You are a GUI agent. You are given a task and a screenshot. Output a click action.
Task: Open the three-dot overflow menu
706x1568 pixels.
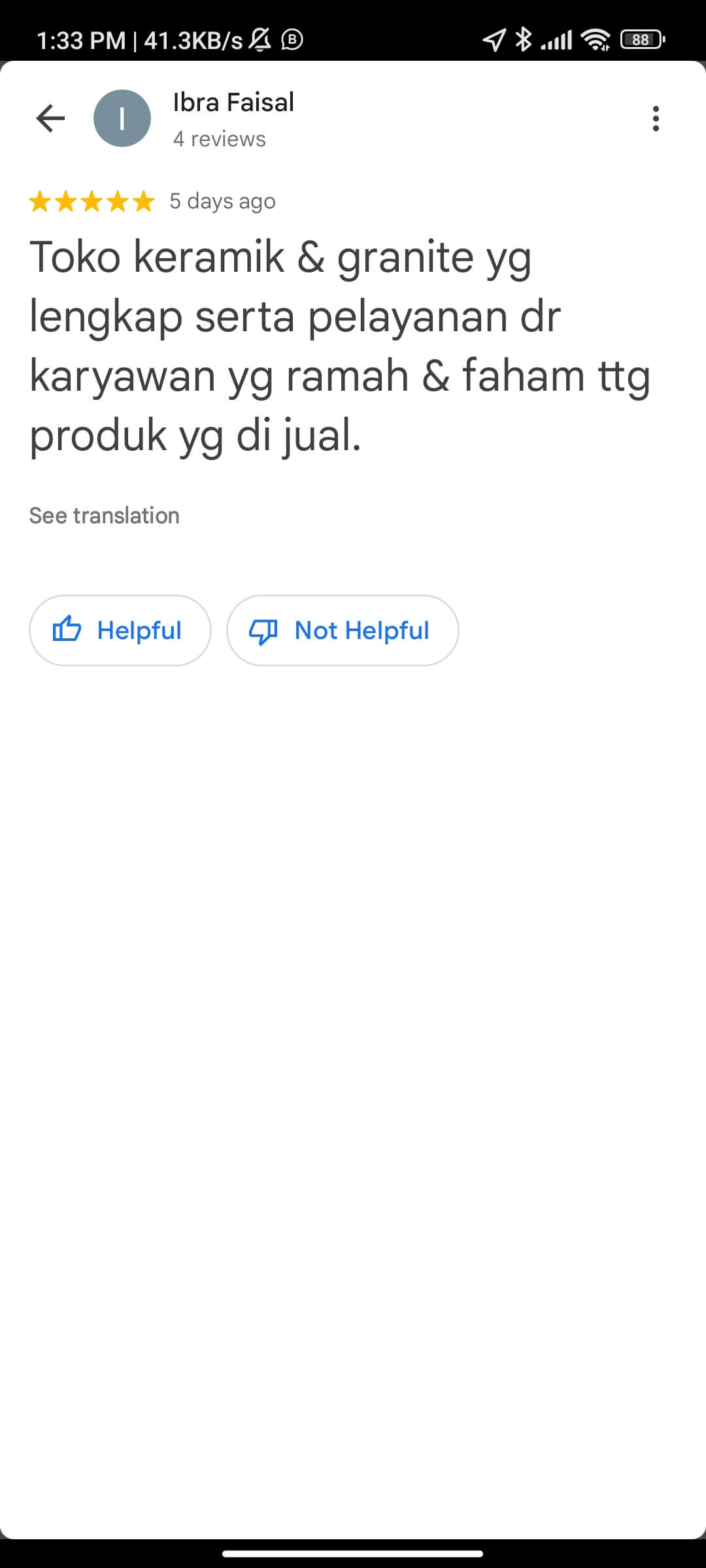pos(656,118)
